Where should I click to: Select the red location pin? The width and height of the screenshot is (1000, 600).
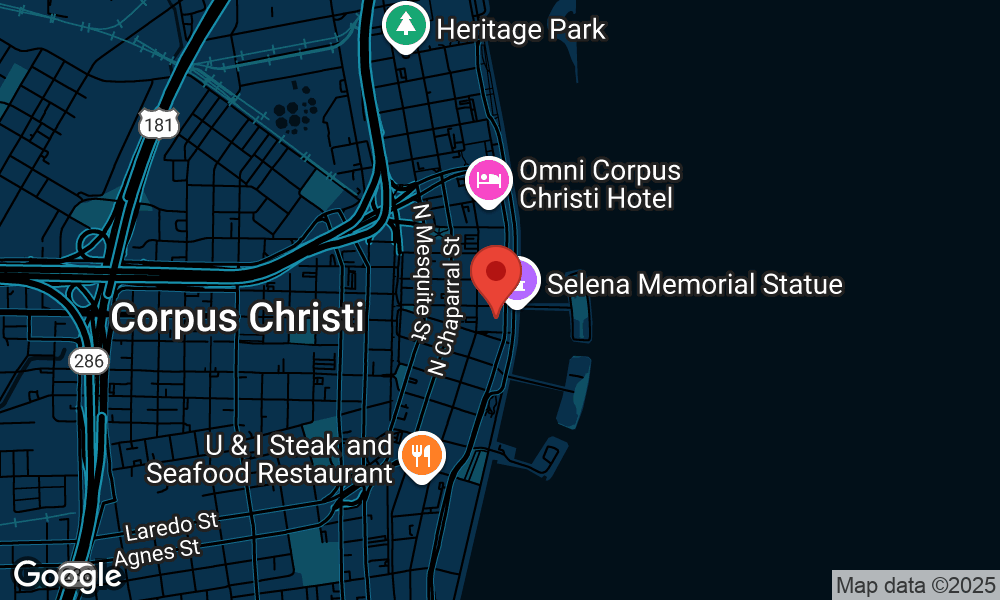496,274
